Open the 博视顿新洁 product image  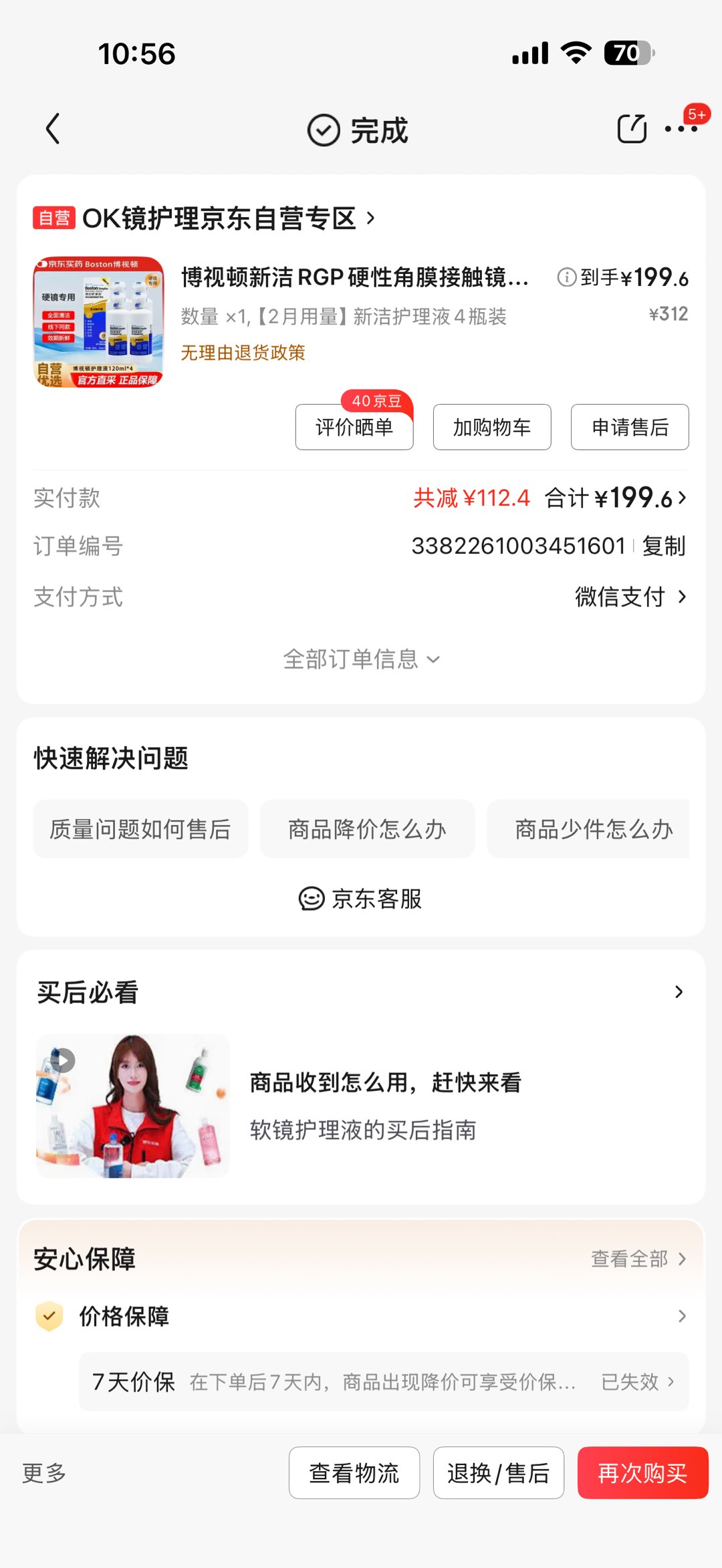pyautogui.click(x=99, y=322)
